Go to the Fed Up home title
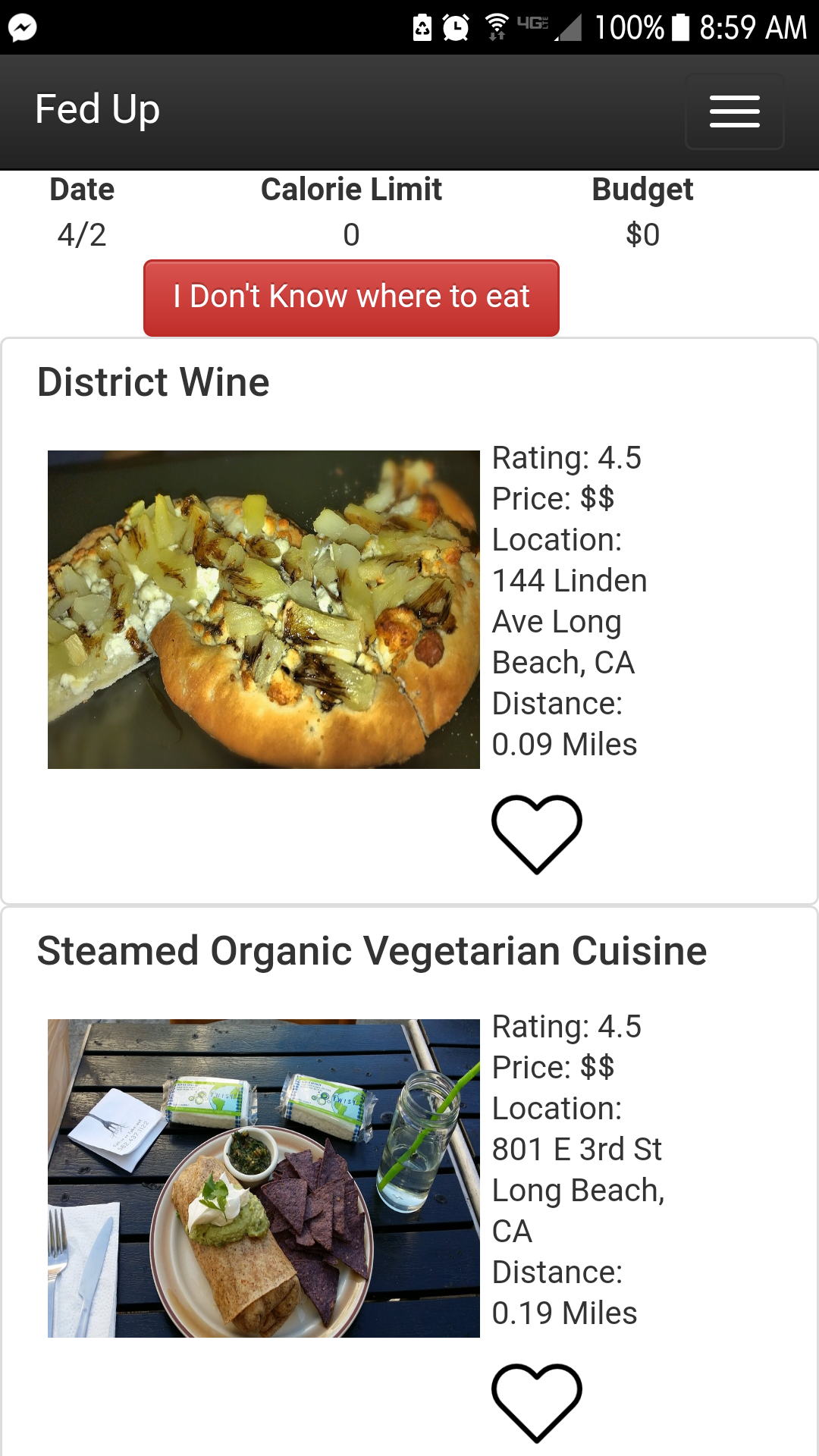This screenshot has width=819, height=1456. click(x=97, y=110)
